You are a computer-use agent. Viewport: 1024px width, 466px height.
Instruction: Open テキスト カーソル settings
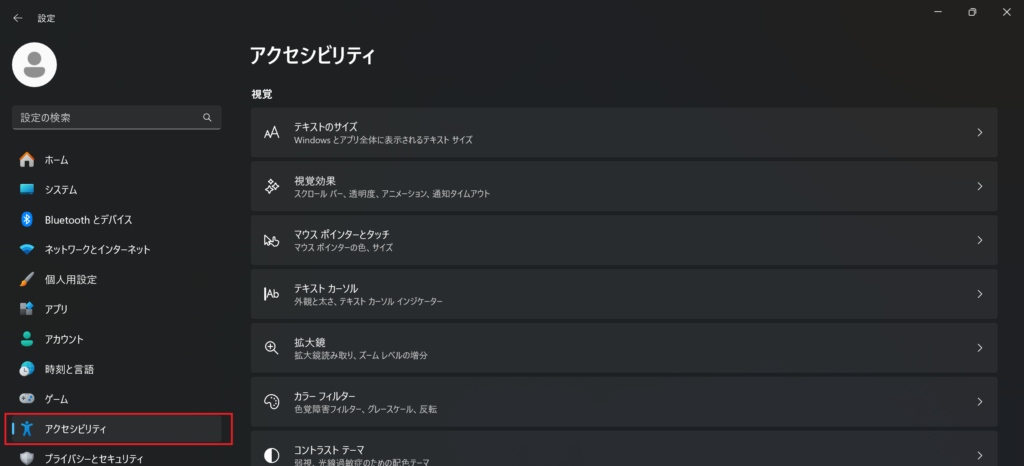pyautogui.click(x=624, y=294)
